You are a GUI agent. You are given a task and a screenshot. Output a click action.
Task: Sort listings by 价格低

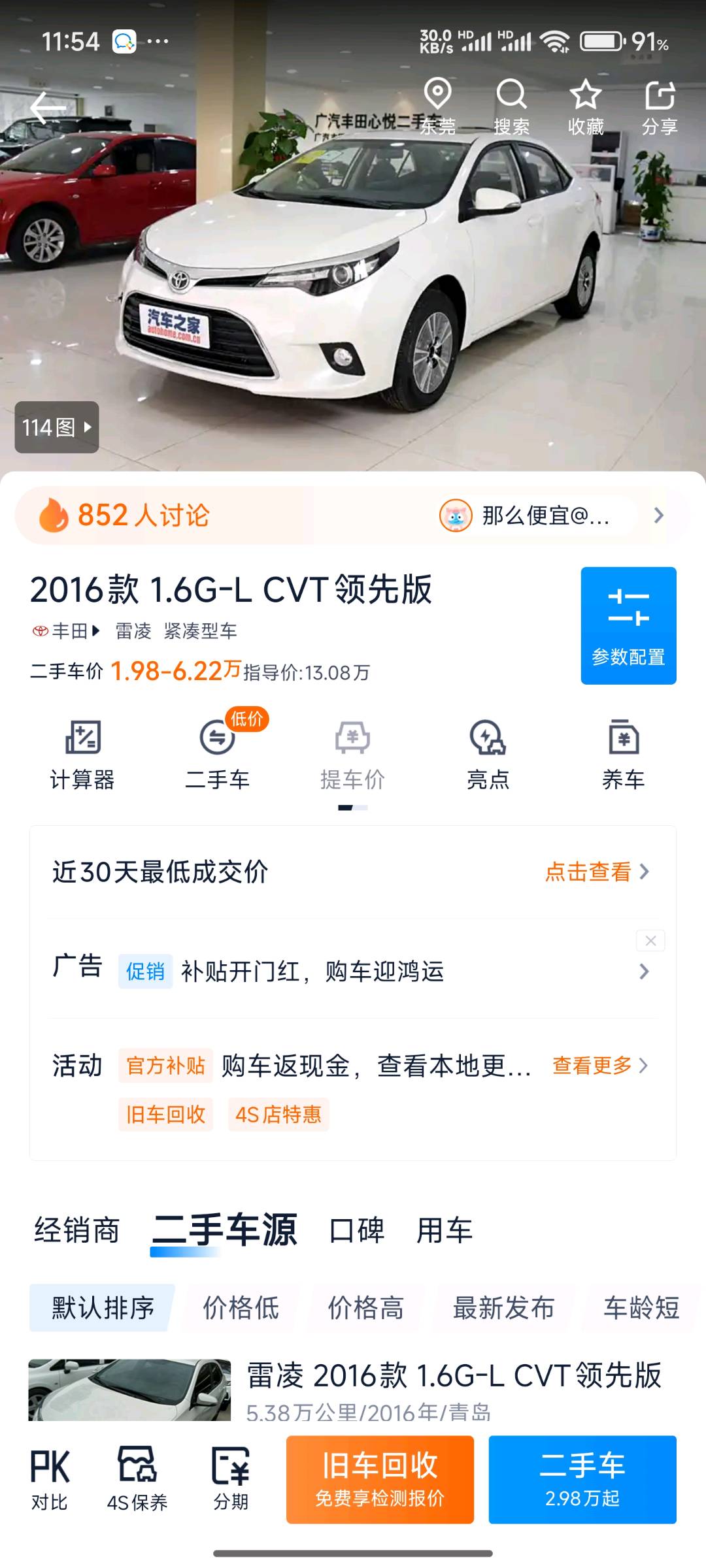coord(241,1308)
